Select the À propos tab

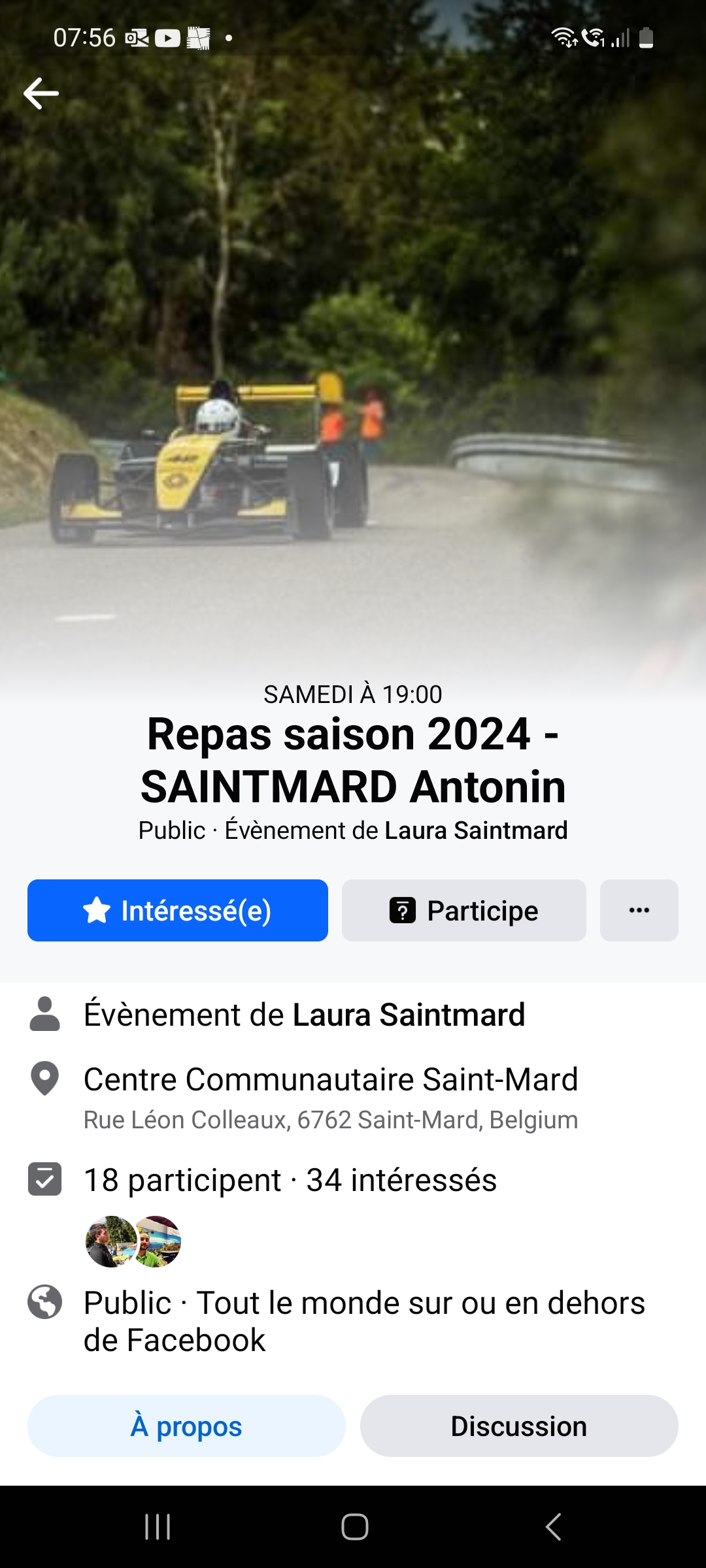(x=186, y=1426)
